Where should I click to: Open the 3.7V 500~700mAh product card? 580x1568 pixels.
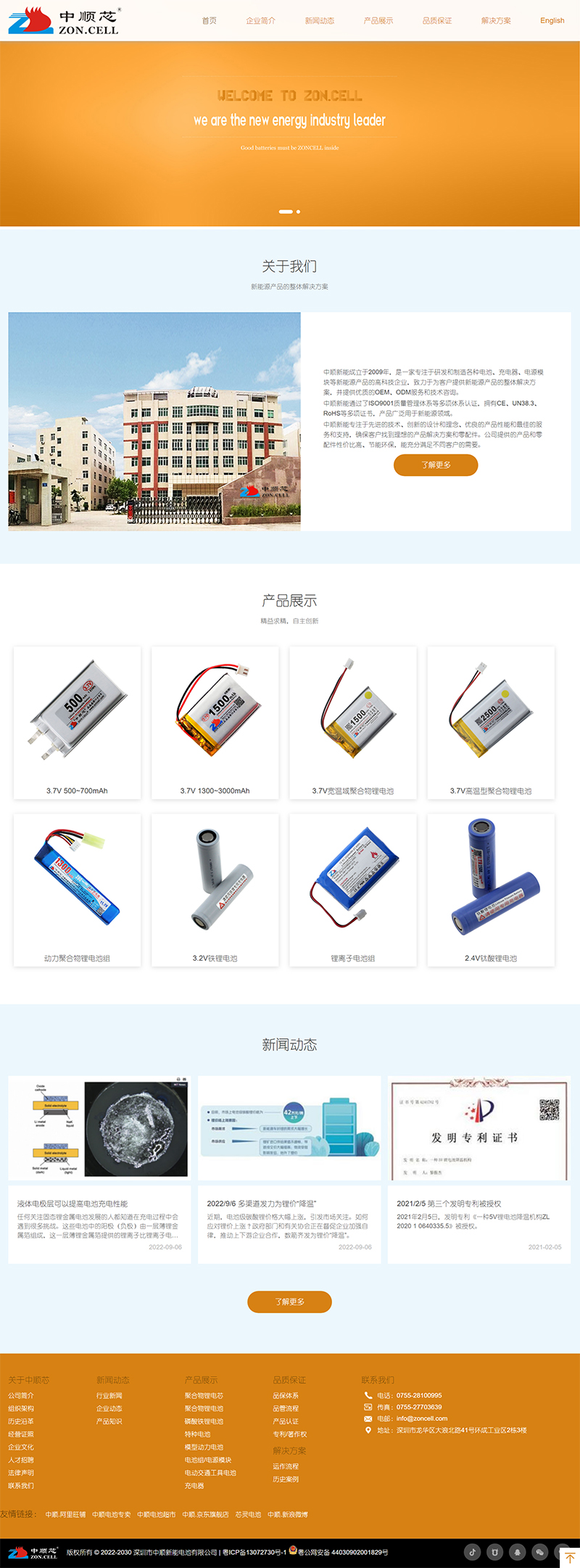(77, 722)
